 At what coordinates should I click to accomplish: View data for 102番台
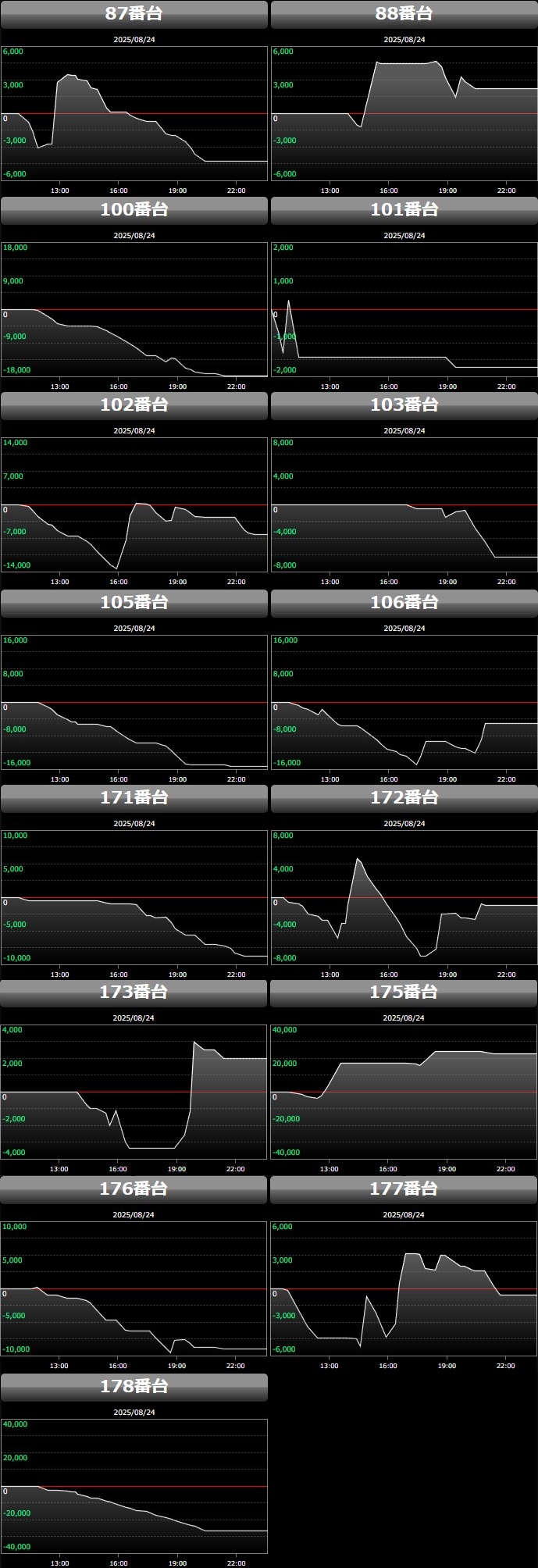pyautogui.click(x=134, y=405)
